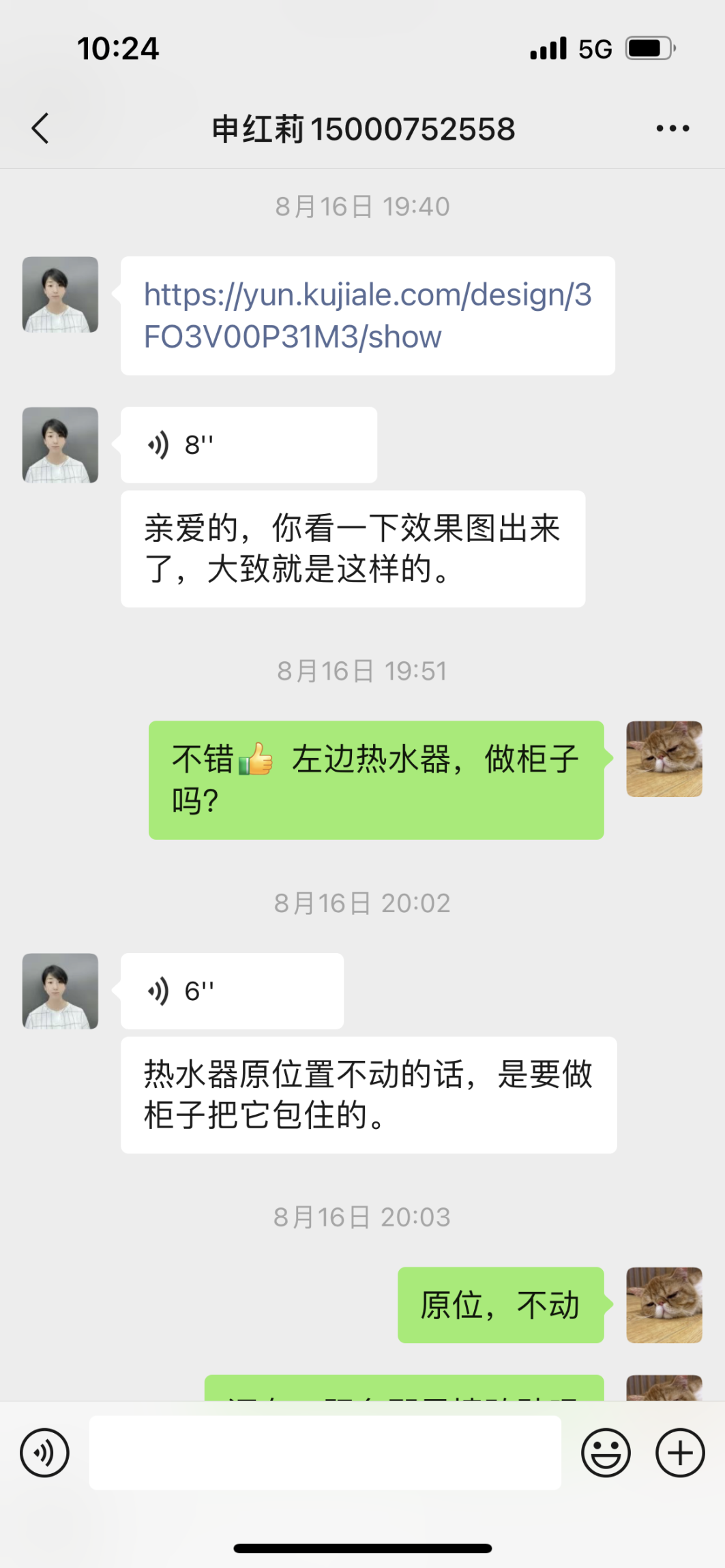Tap my cat avatar beside "原位，不动"

[664, 1305]
